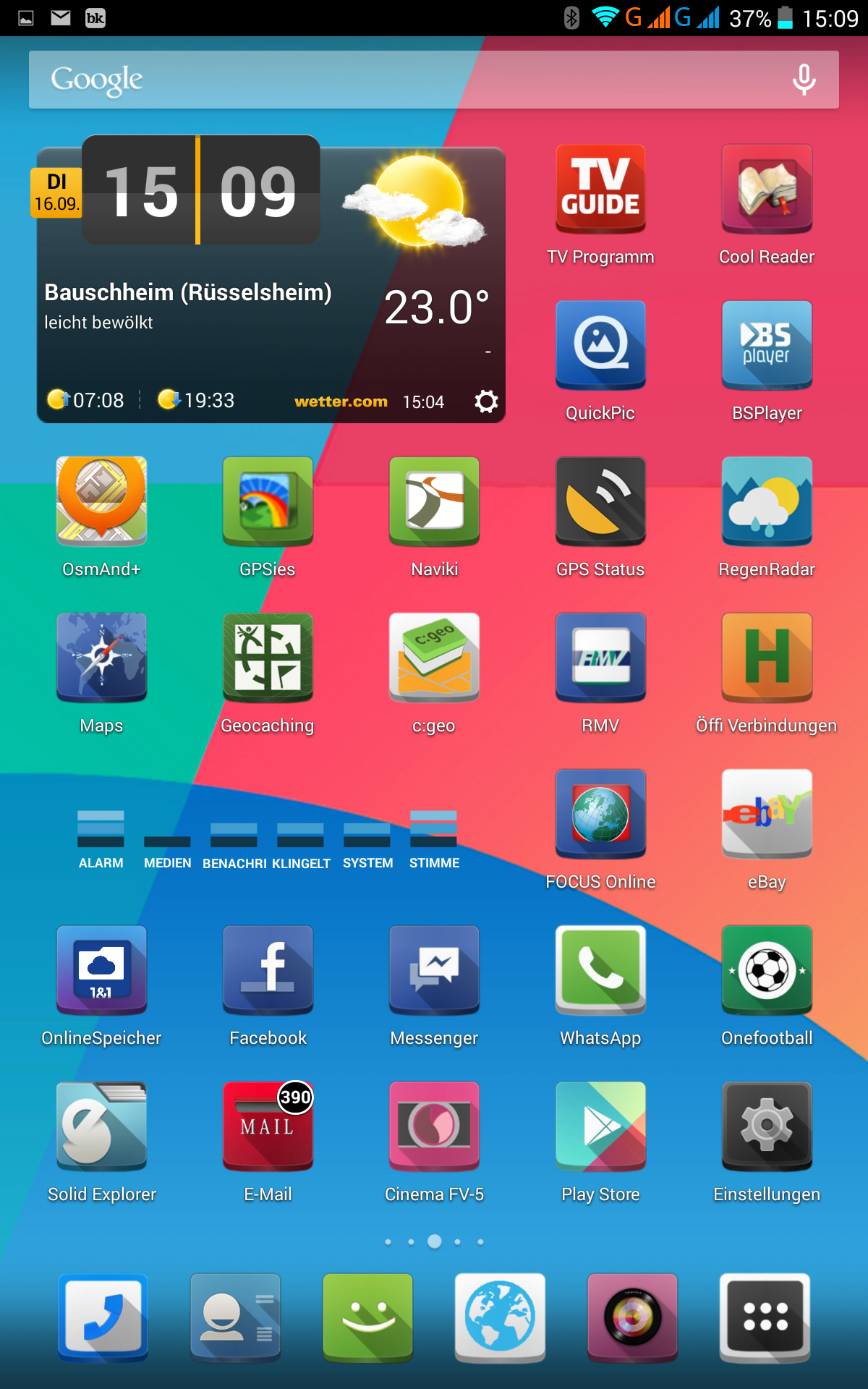Screen dimensions: 868x1389
Task: Launch the browser from the dock
Action: point(500,1318)
